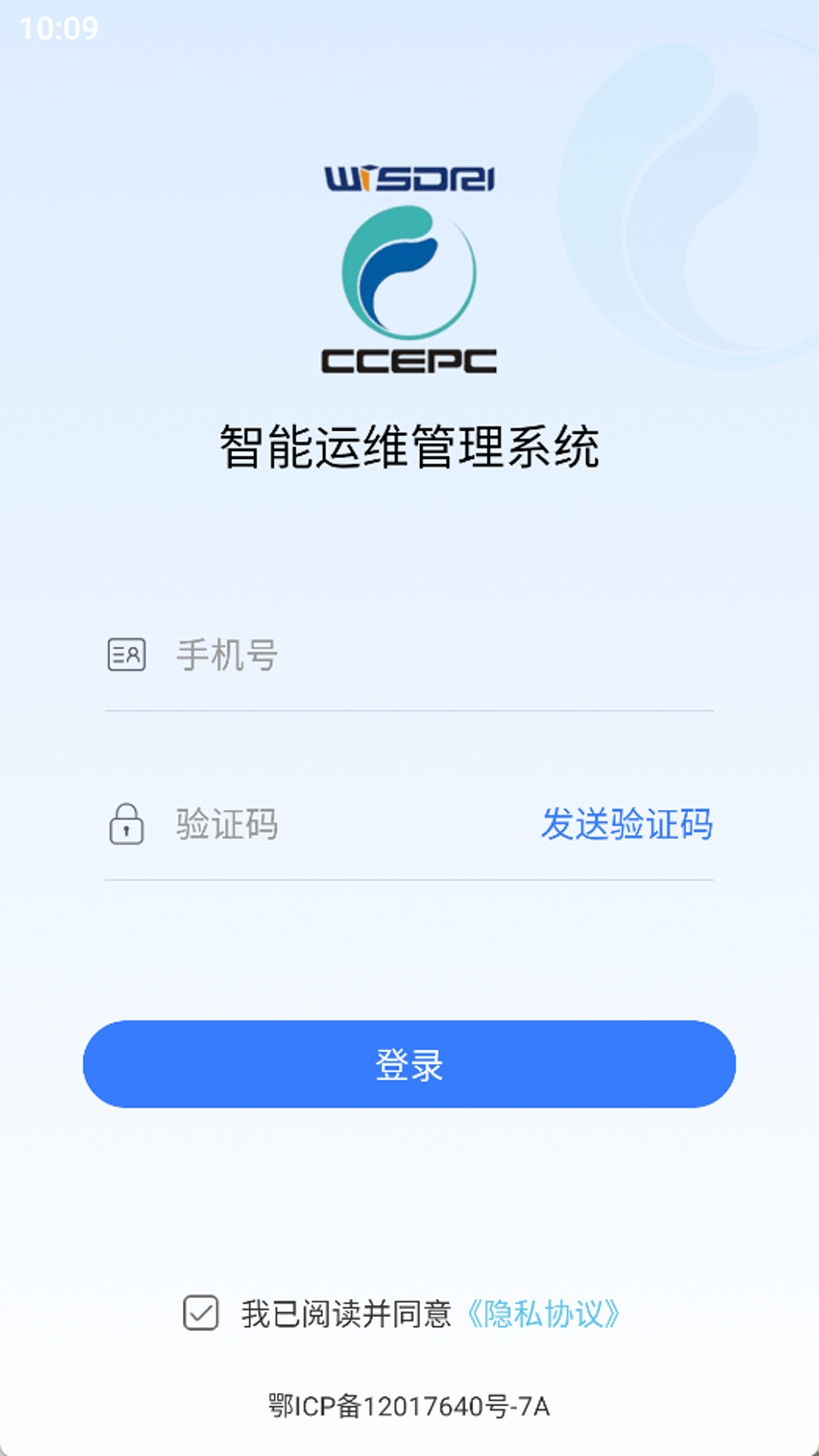Open the 《隐私协议》 privacy policy link
The height and width of the screenshot is (1456, 819).
click(x=543, y=1313)
